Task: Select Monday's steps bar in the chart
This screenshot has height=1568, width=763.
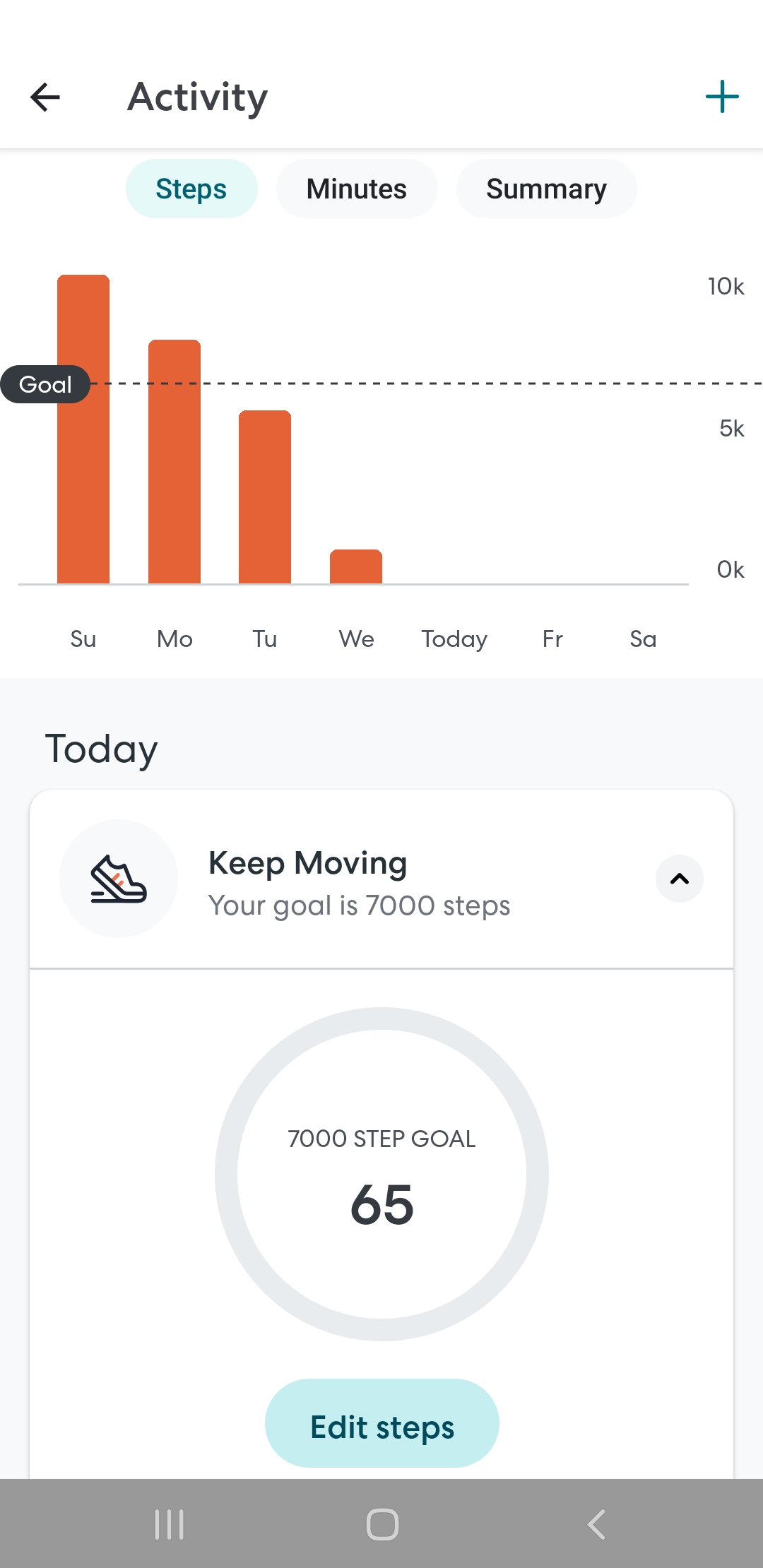Action: [x=175, y=463]
